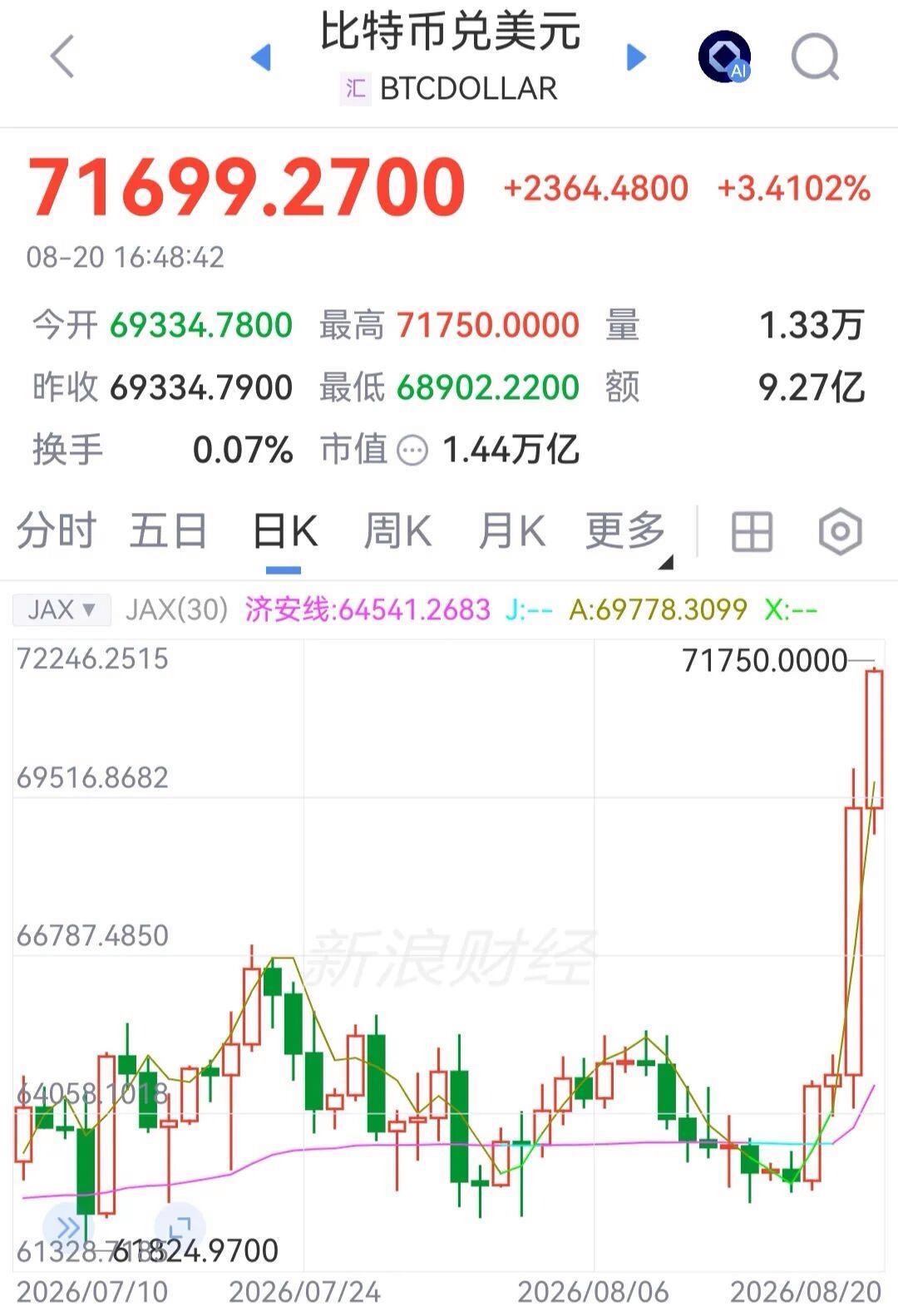Show market cap info bubble beside 市值
Image resolution: width=898 pixels, height=1316 pixels.
[412, 451]
